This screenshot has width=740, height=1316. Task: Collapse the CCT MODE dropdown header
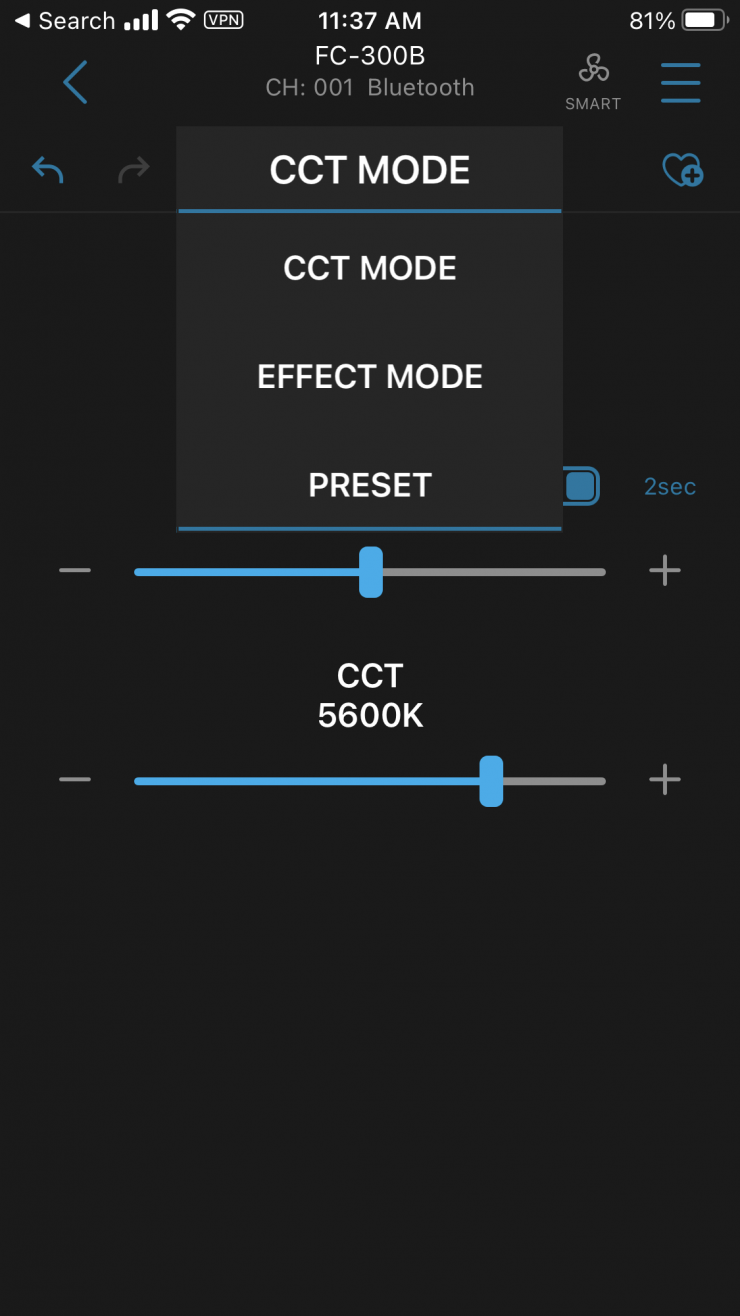[370, 170]
